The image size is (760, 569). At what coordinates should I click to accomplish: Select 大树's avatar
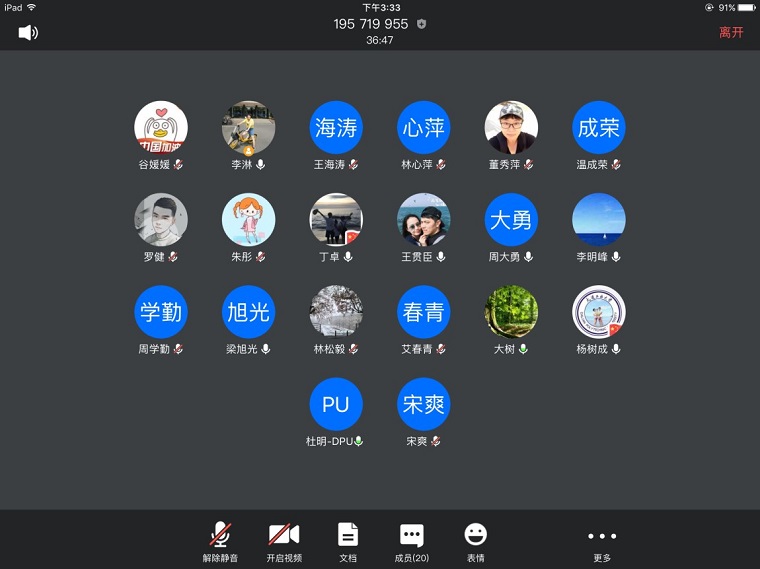511,311
